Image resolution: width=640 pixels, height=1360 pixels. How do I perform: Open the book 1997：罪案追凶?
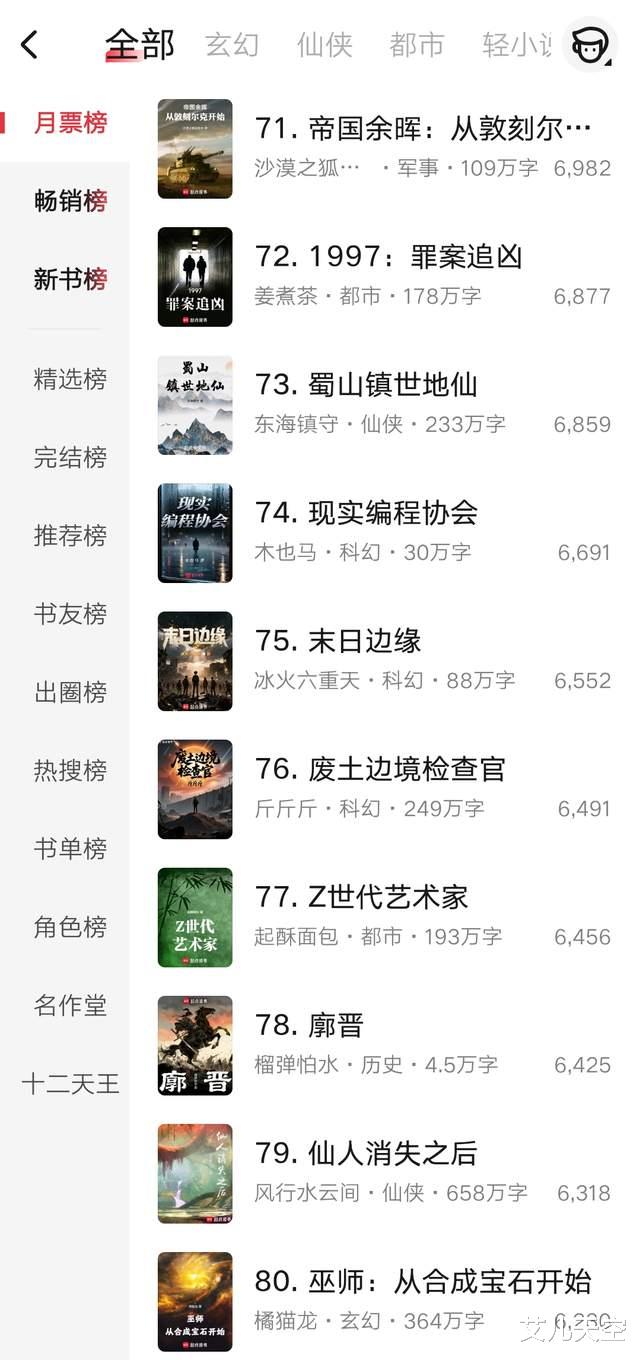click(x=388, y=257)
